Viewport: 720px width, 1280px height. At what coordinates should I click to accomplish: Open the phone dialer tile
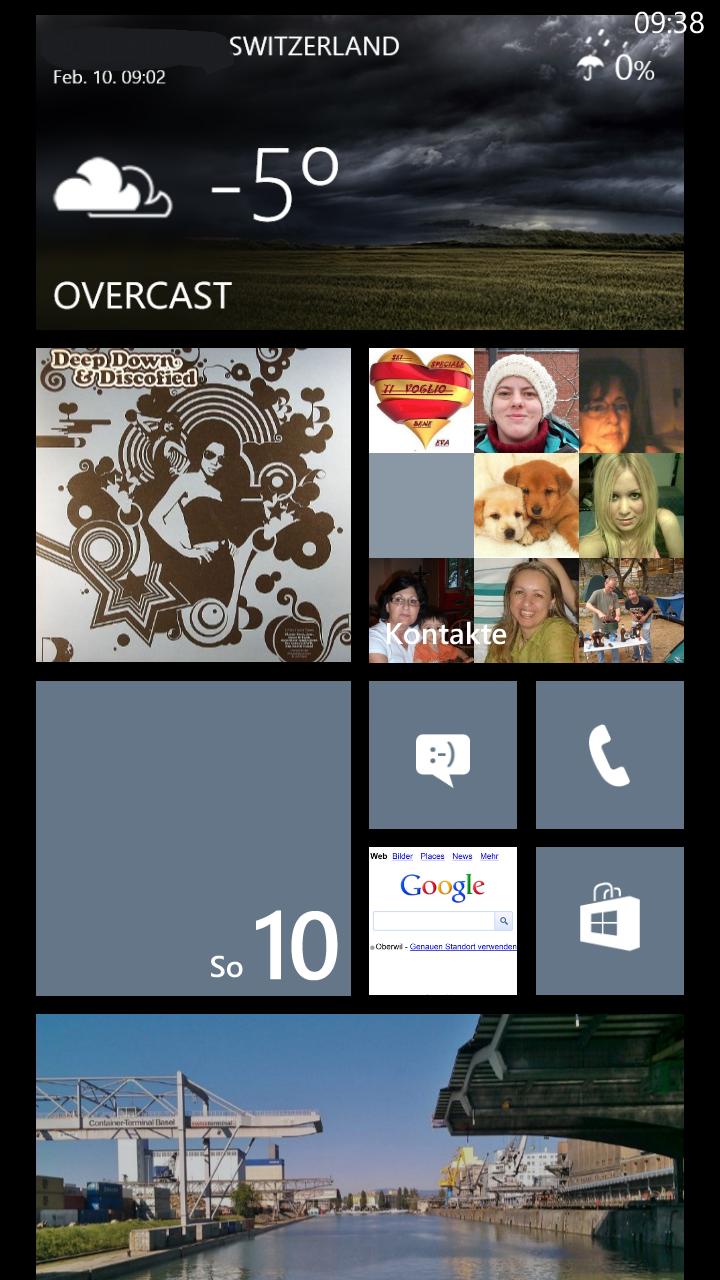coord(610,755)
